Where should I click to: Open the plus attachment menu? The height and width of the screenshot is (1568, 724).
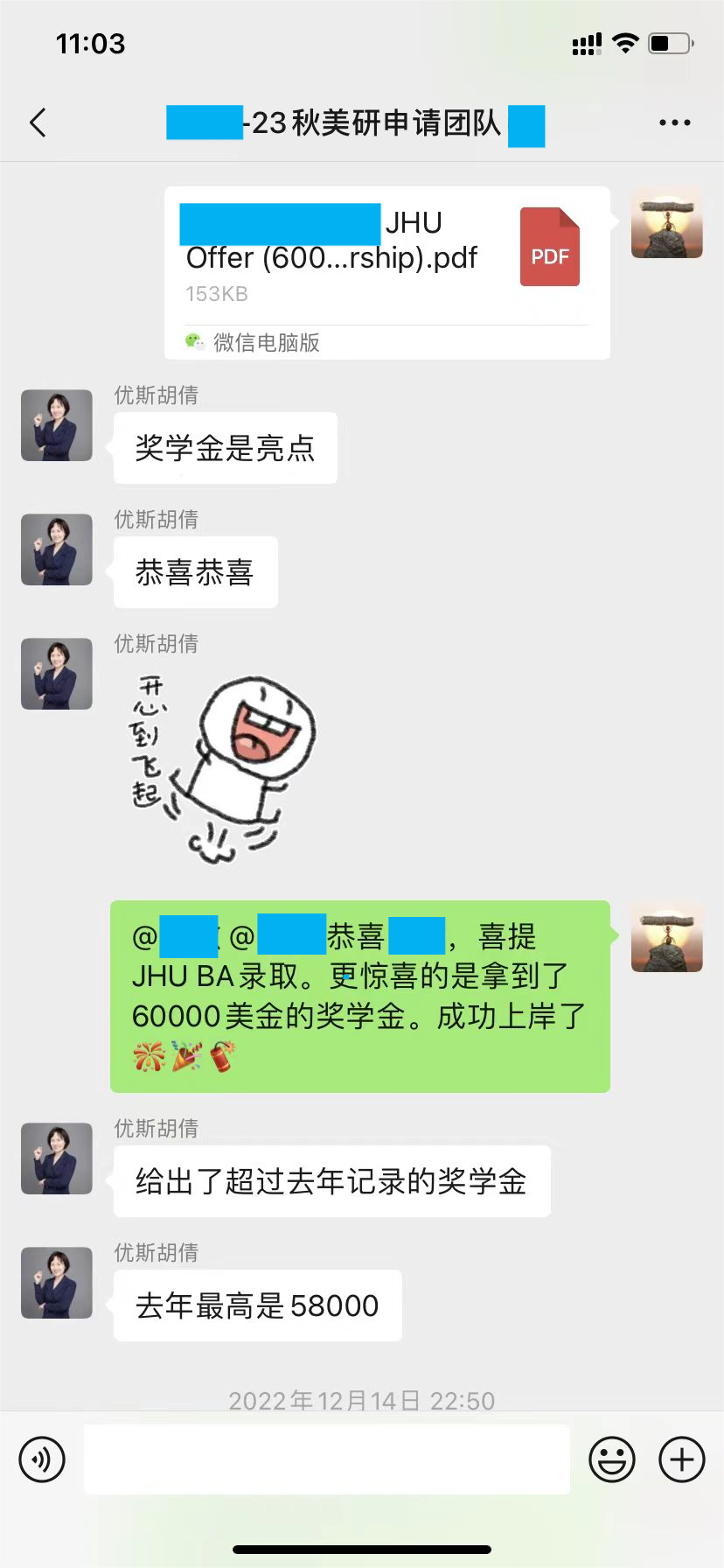click(x=681, y=1459)
